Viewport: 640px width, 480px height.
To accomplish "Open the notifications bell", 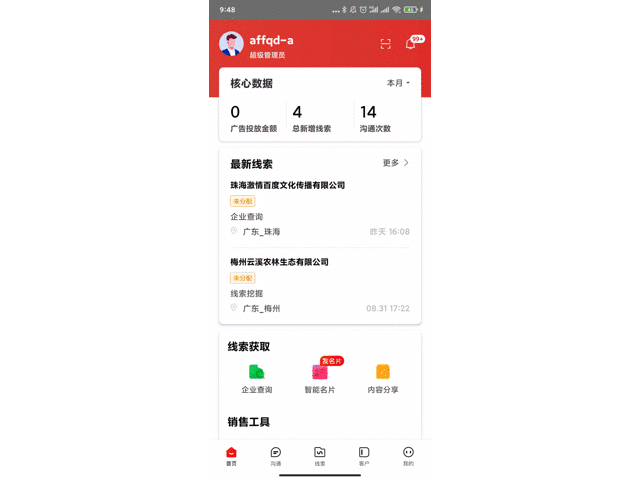I will [x=410, y=44].
